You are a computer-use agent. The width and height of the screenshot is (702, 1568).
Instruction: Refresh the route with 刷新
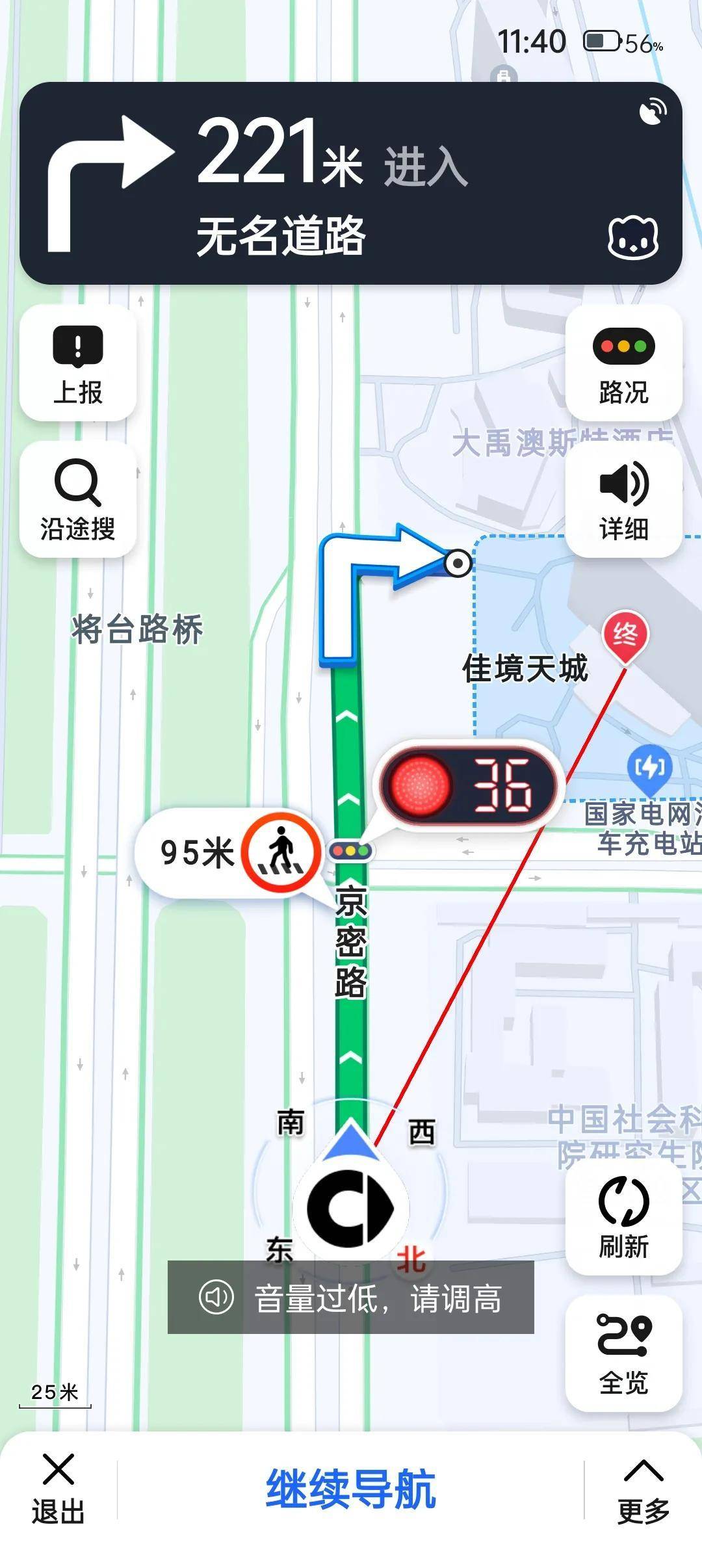coord(623,1216)
